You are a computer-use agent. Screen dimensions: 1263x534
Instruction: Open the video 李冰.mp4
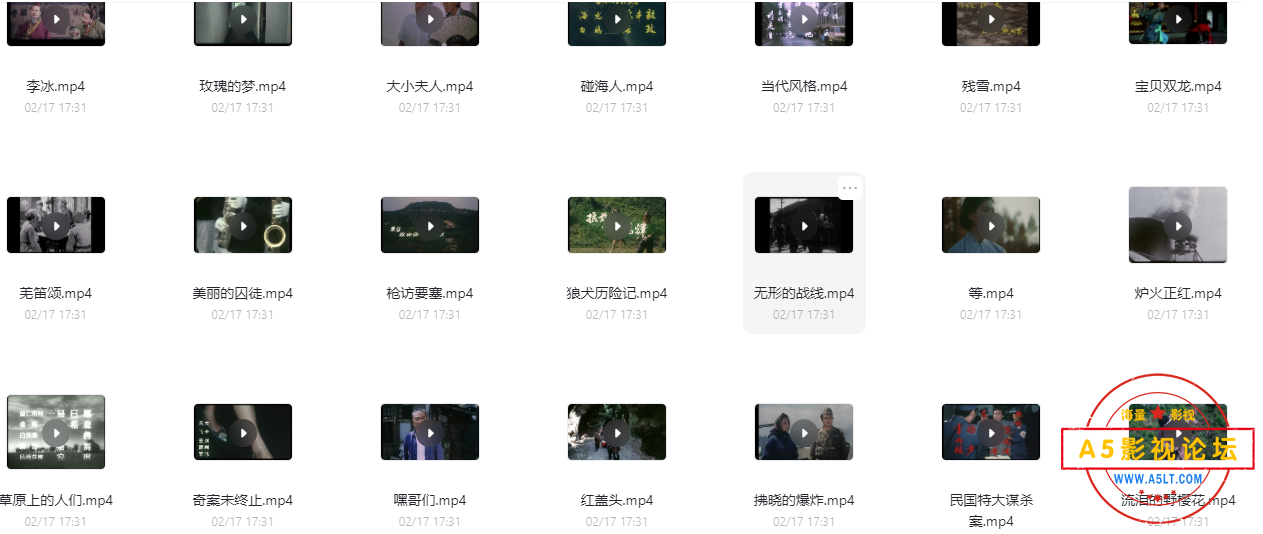tap(56, 20)
